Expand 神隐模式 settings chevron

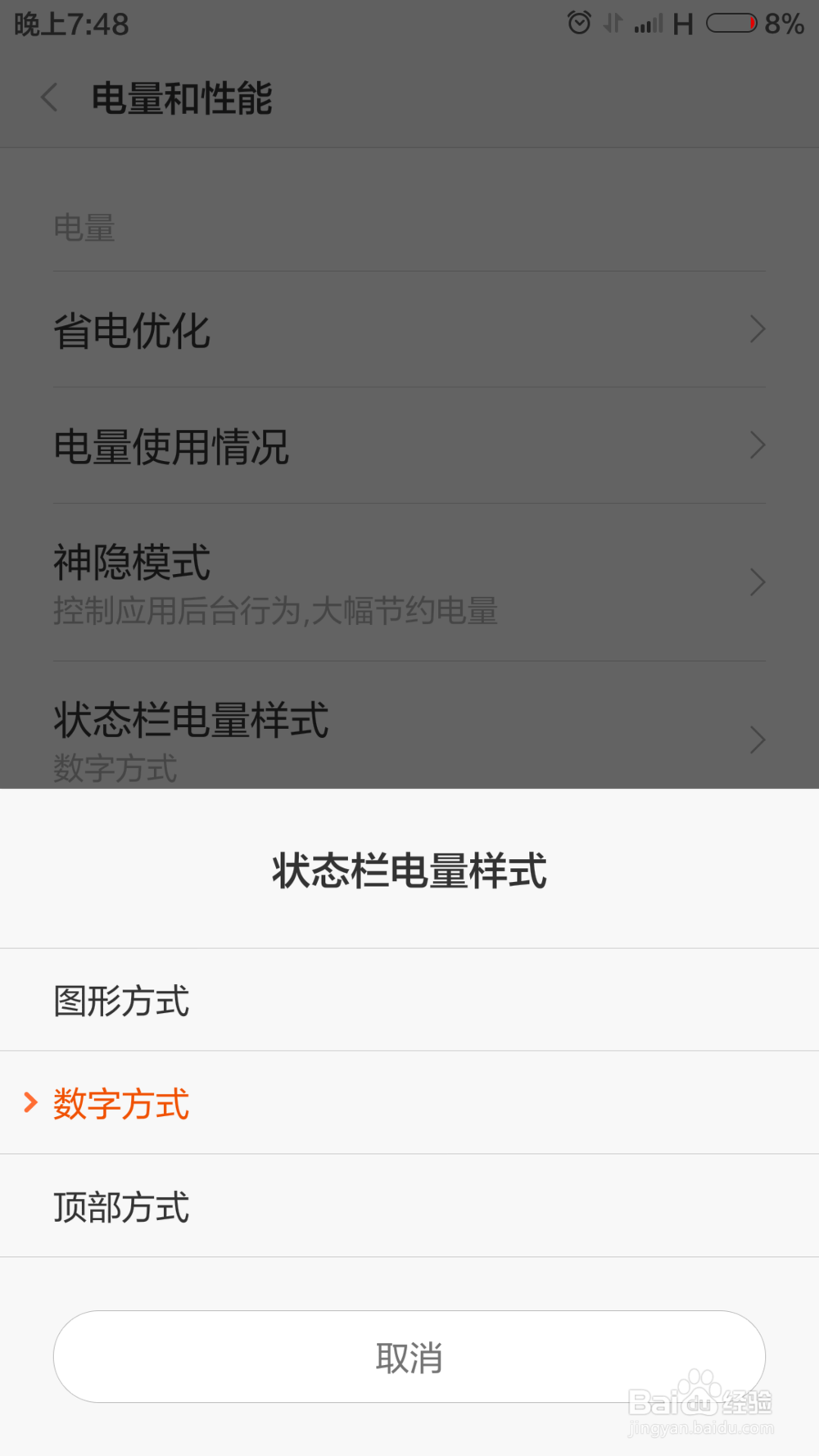pos(756,582)
